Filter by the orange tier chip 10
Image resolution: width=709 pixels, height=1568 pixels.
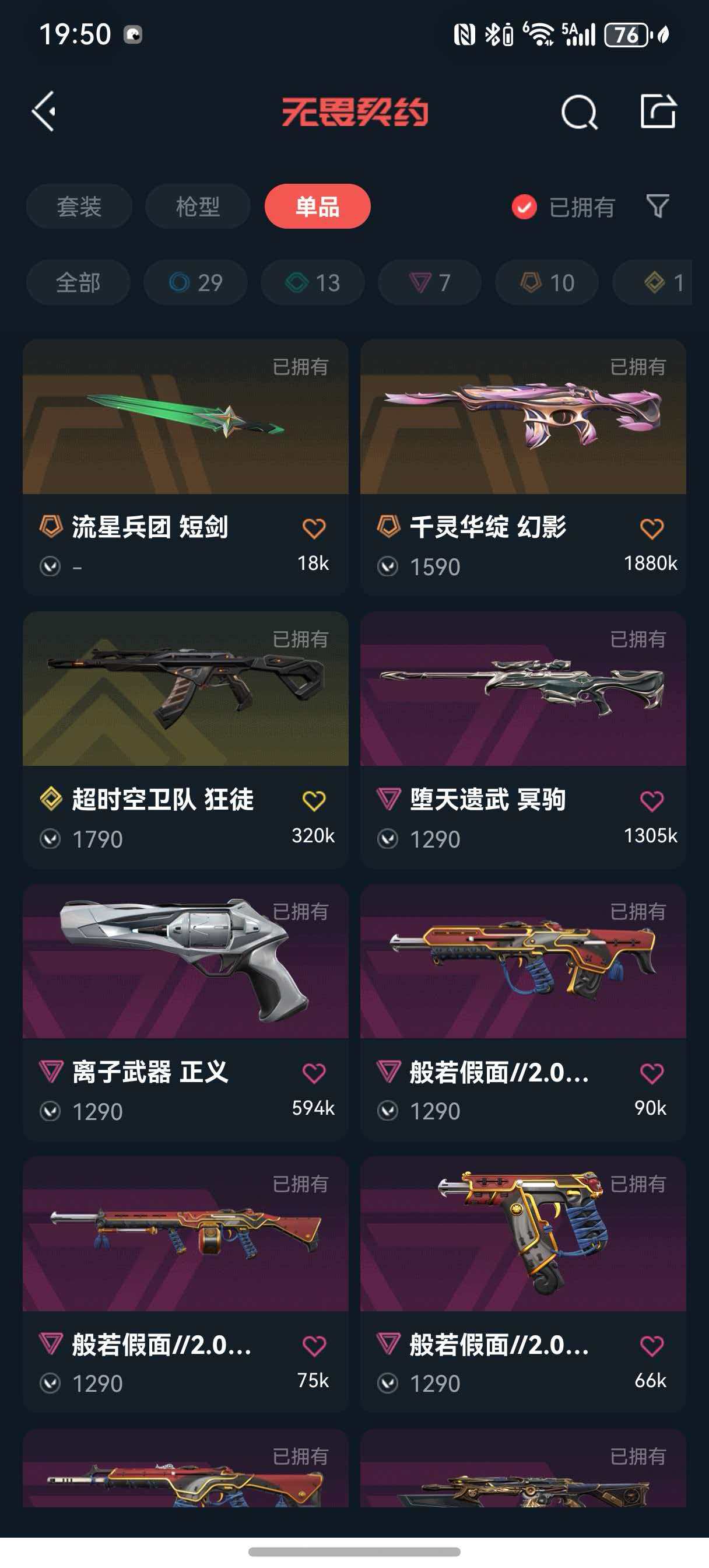click(x=546, y=282)
